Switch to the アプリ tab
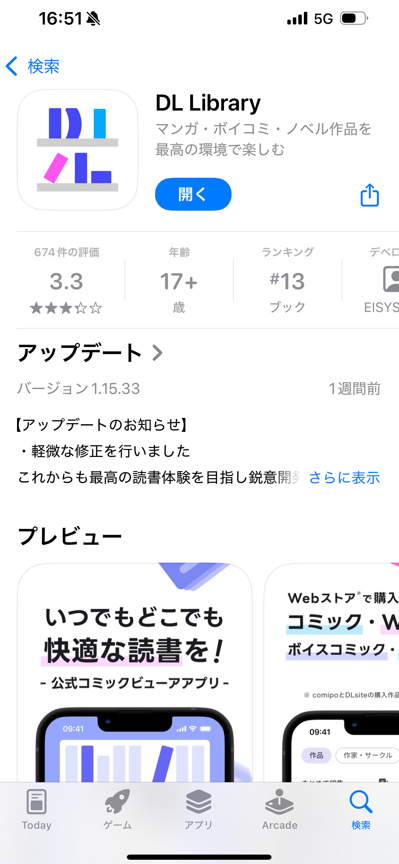Viewport: 399px width, 864px height. 198,809
